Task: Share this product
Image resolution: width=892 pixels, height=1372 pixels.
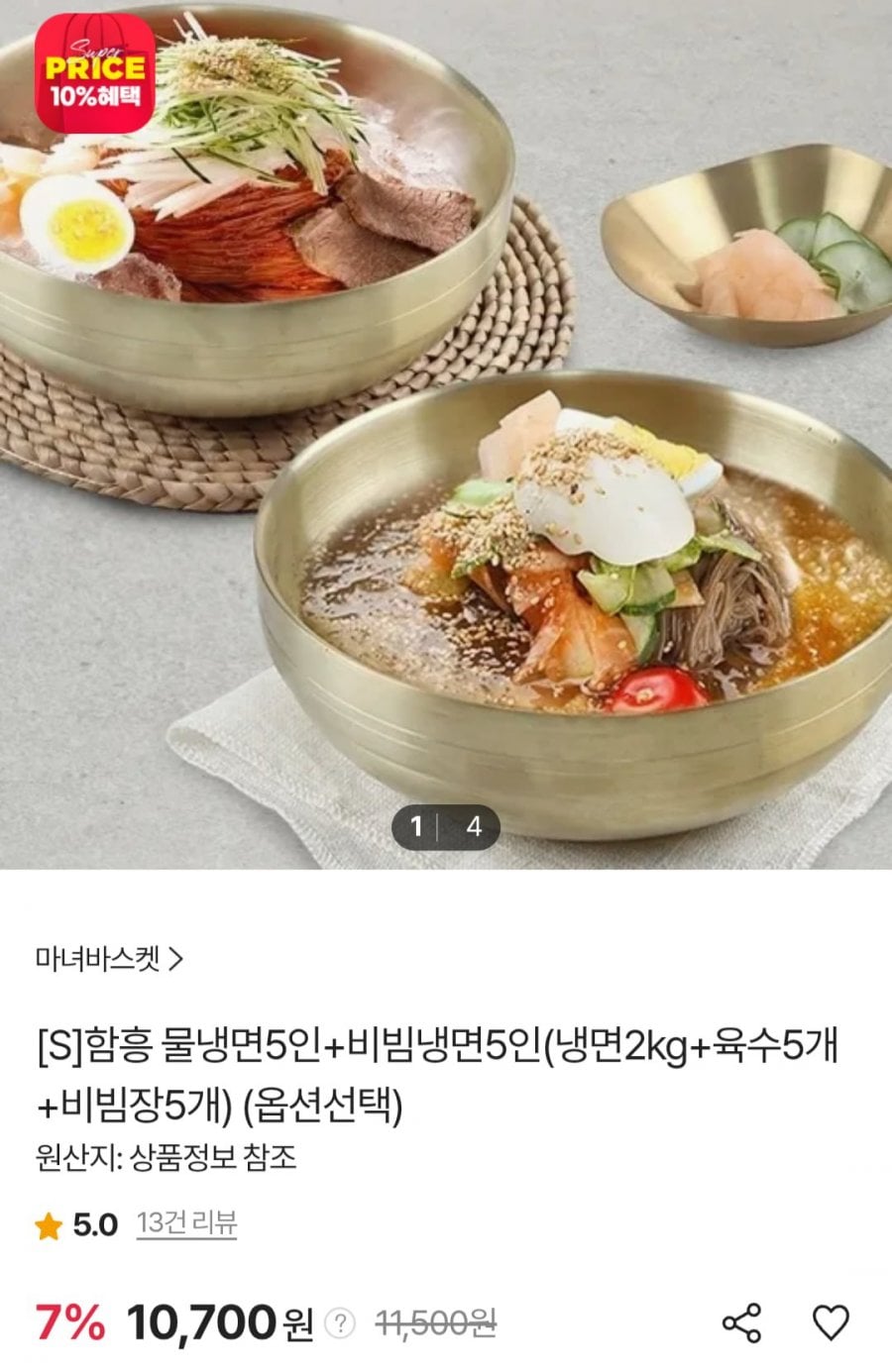Action: [x=741, y=1323]
